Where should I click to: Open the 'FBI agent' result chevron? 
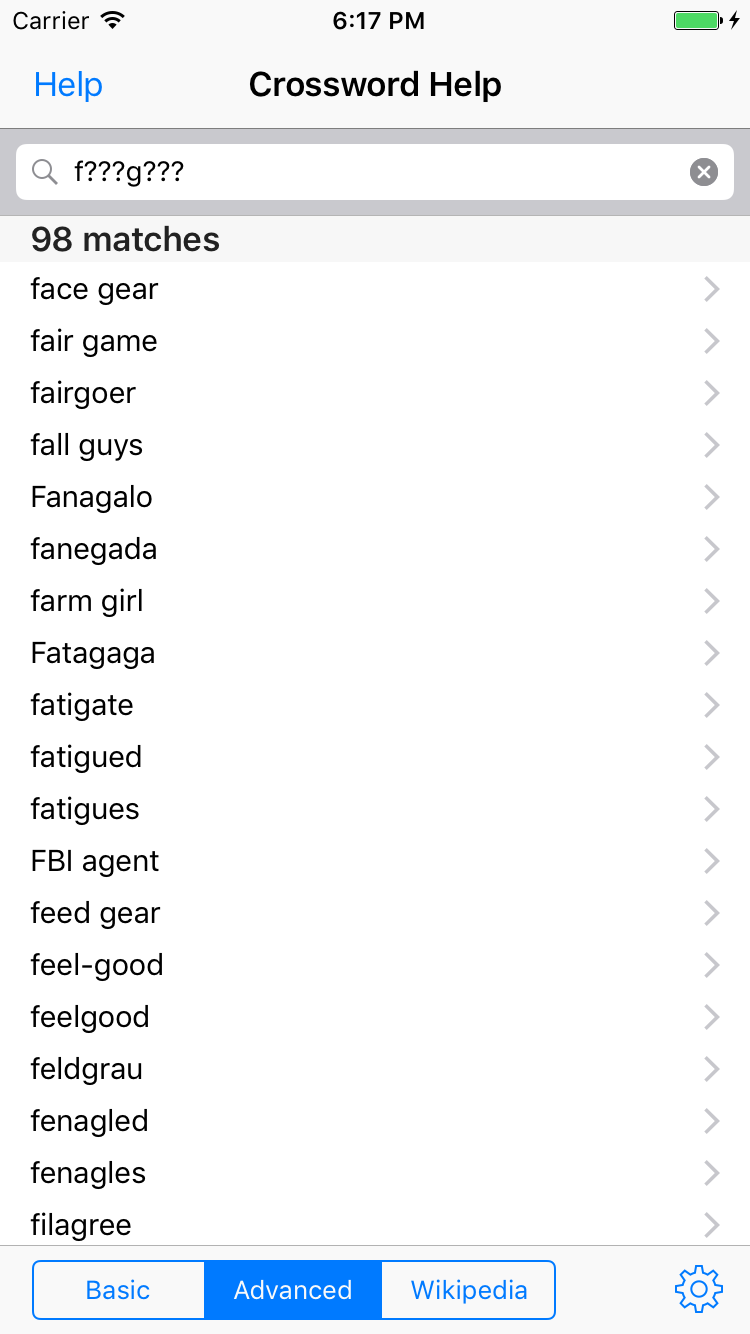[x=711, y=861]
